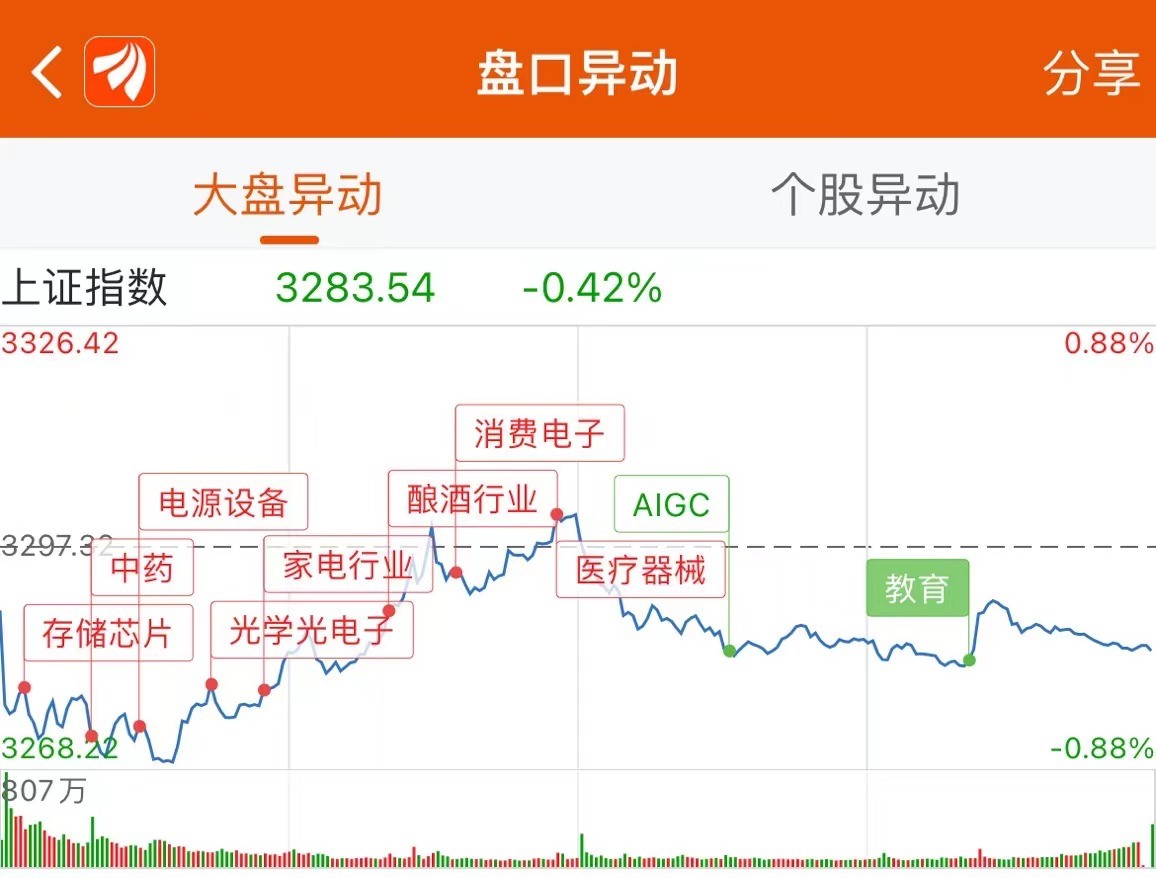Viewport: 1156px width, 878px height.
Task: Go back using the arrow icon
Action: [47, 72]
